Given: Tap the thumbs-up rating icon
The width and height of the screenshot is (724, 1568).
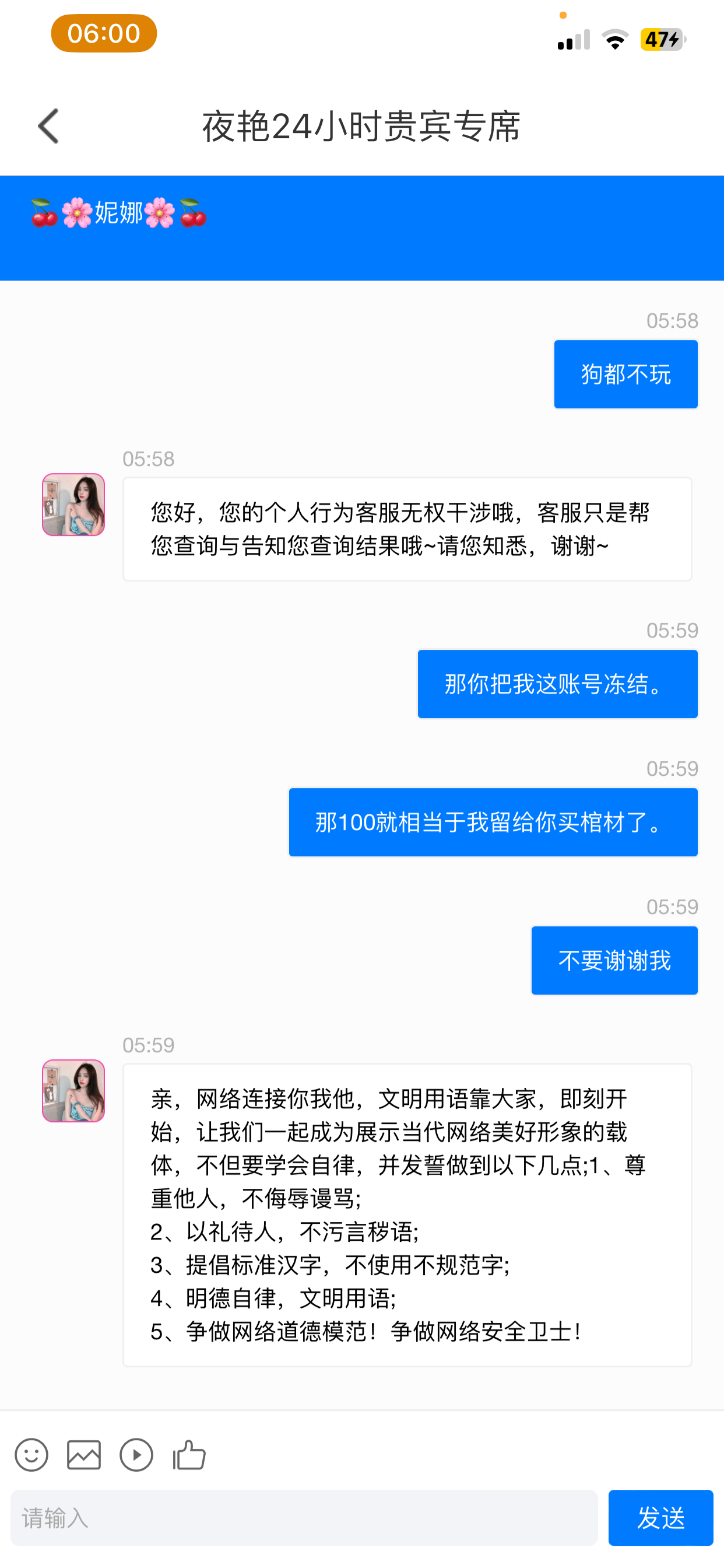Looking at the screenshot, I should [189, 1455].
